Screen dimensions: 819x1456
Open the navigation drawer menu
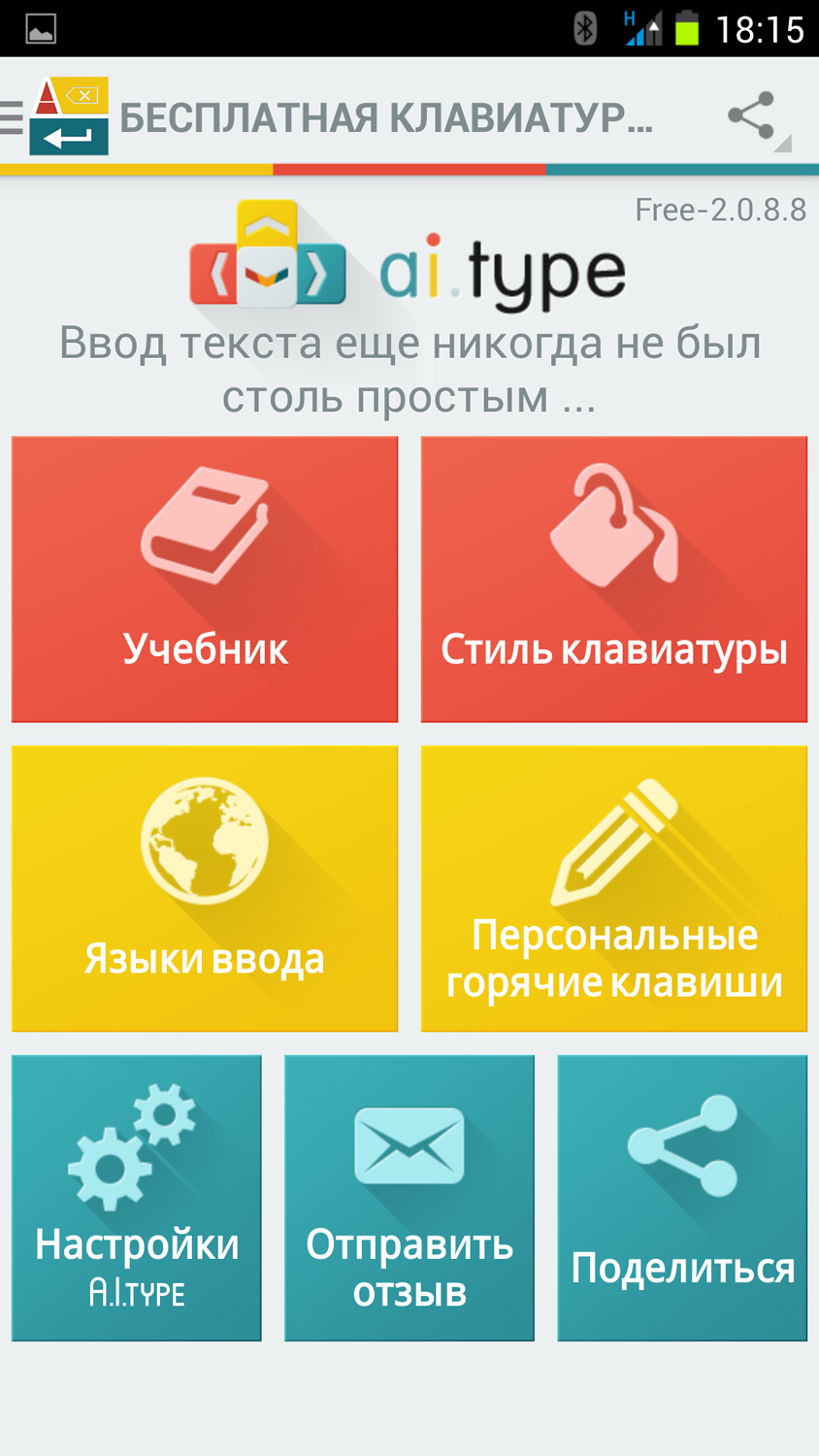pyautogui.click(x=14, y=117)
